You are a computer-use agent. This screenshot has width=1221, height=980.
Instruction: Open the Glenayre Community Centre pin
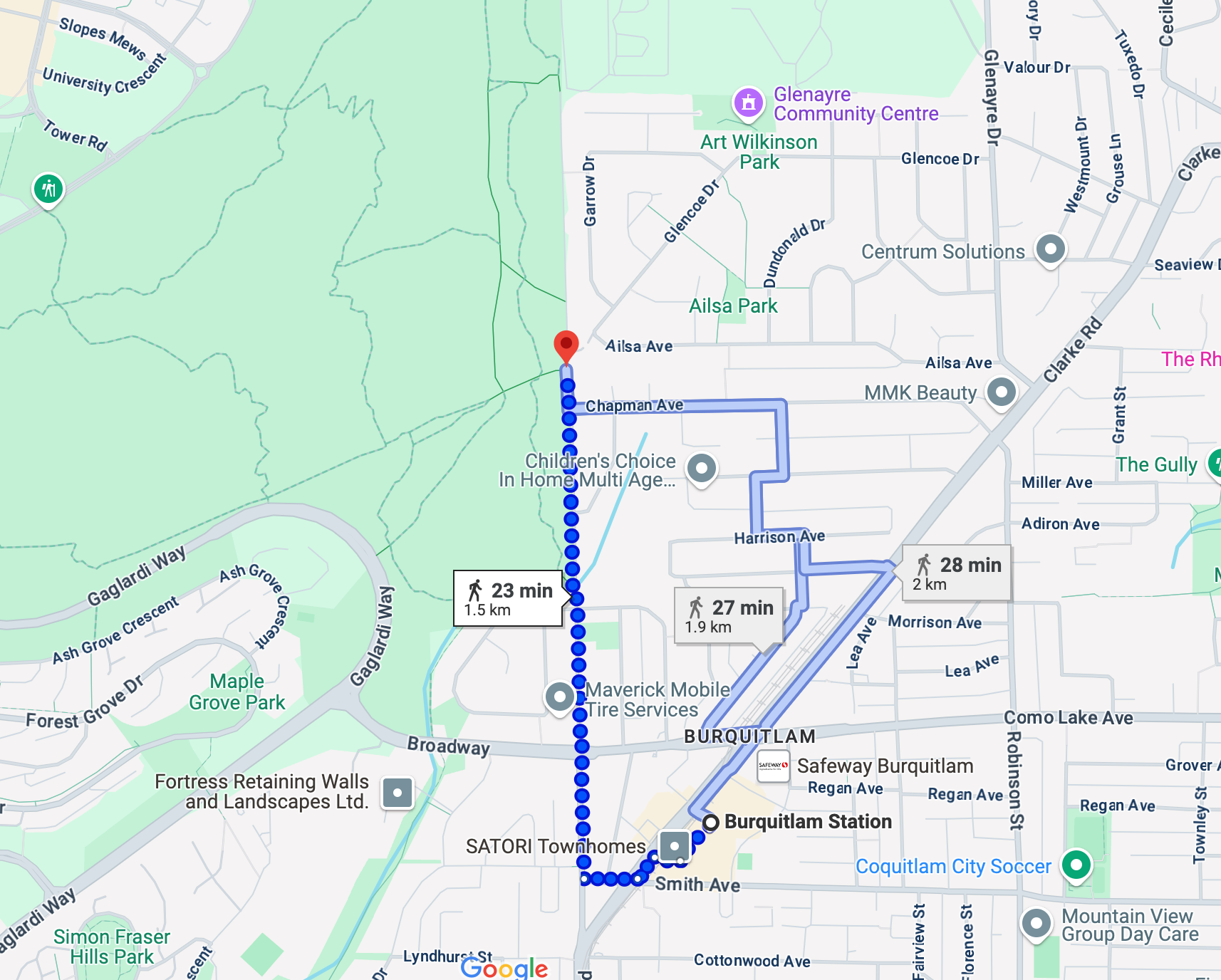(748, 103)
